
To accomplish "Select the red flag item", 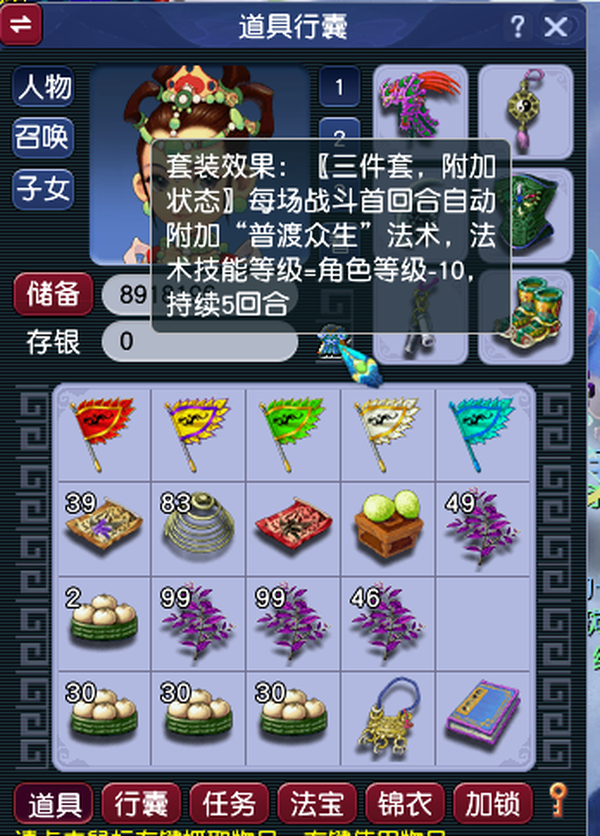I will point(103,430).
